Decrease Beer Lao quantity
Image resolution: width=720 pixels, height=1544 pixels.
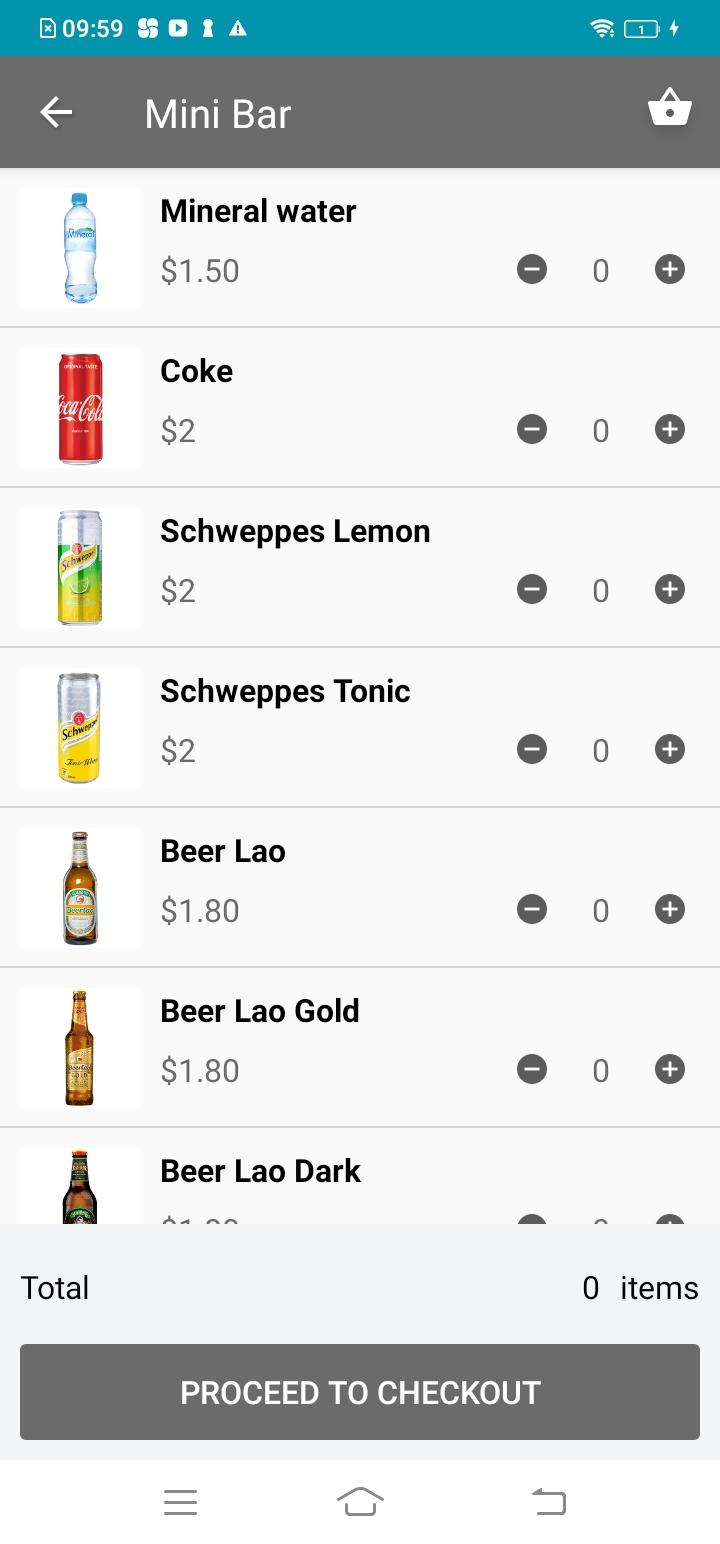532,909
